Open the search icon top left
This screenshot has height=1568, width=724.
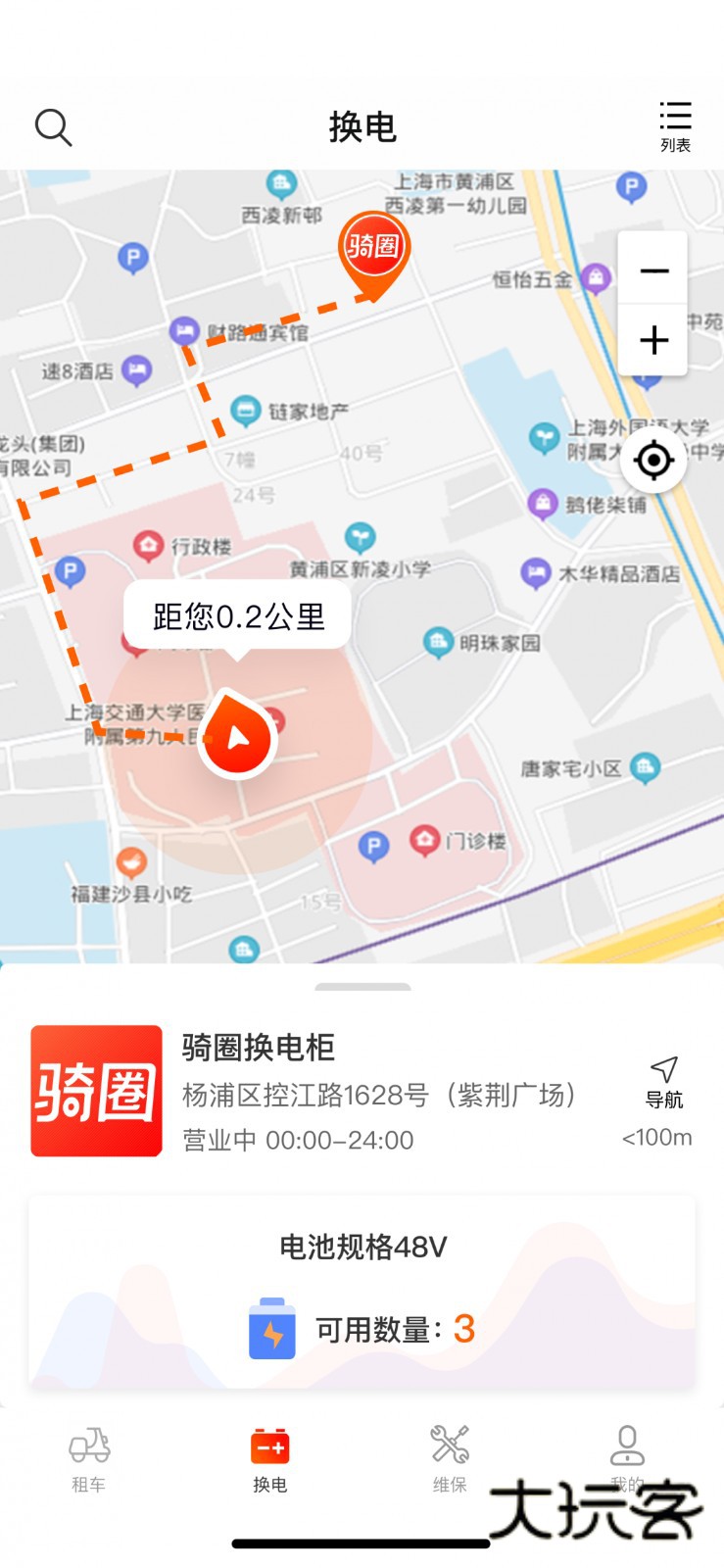point(54,125)
